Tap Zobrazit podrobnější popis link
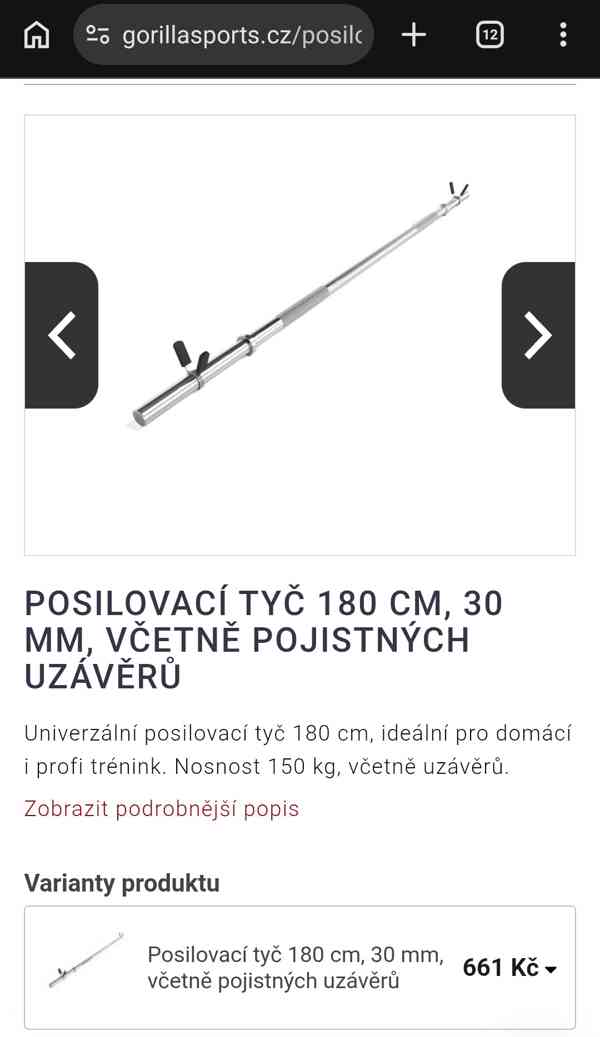Viewport: 600px width, 1037px height. [161, 809]
